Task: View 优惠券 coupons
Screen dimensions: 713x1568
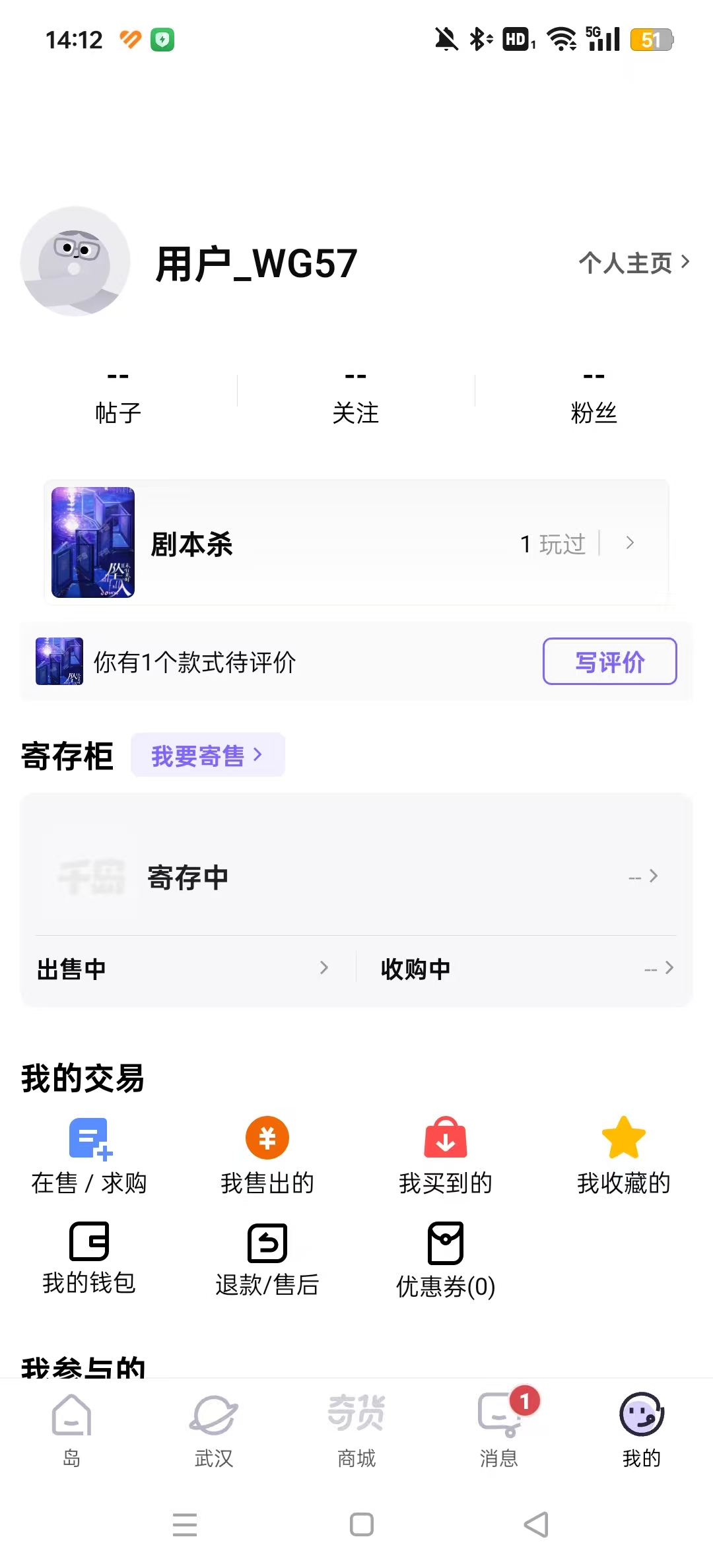Action: [446, 1260]
